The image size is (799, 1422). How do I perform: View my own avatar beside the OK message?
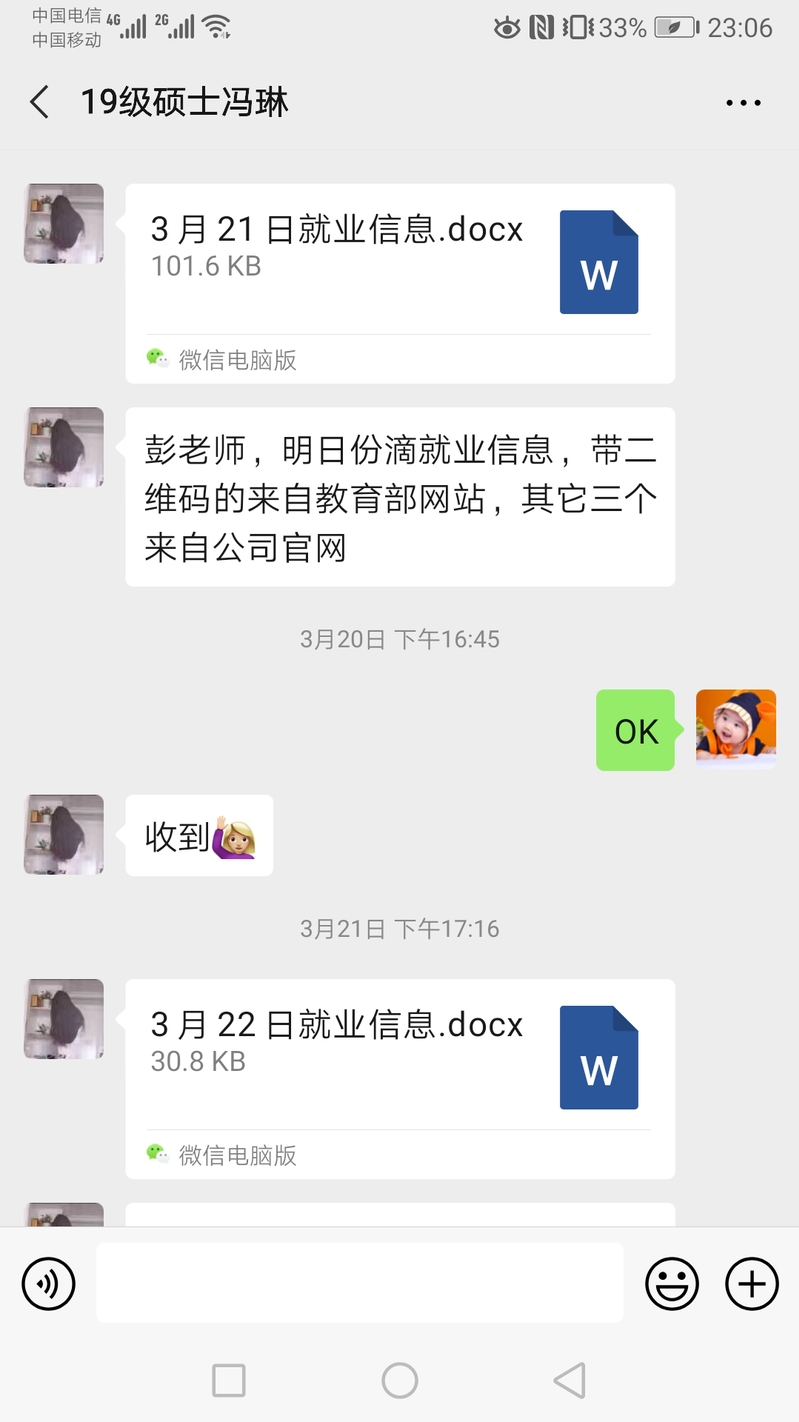[x=736, y=730]
